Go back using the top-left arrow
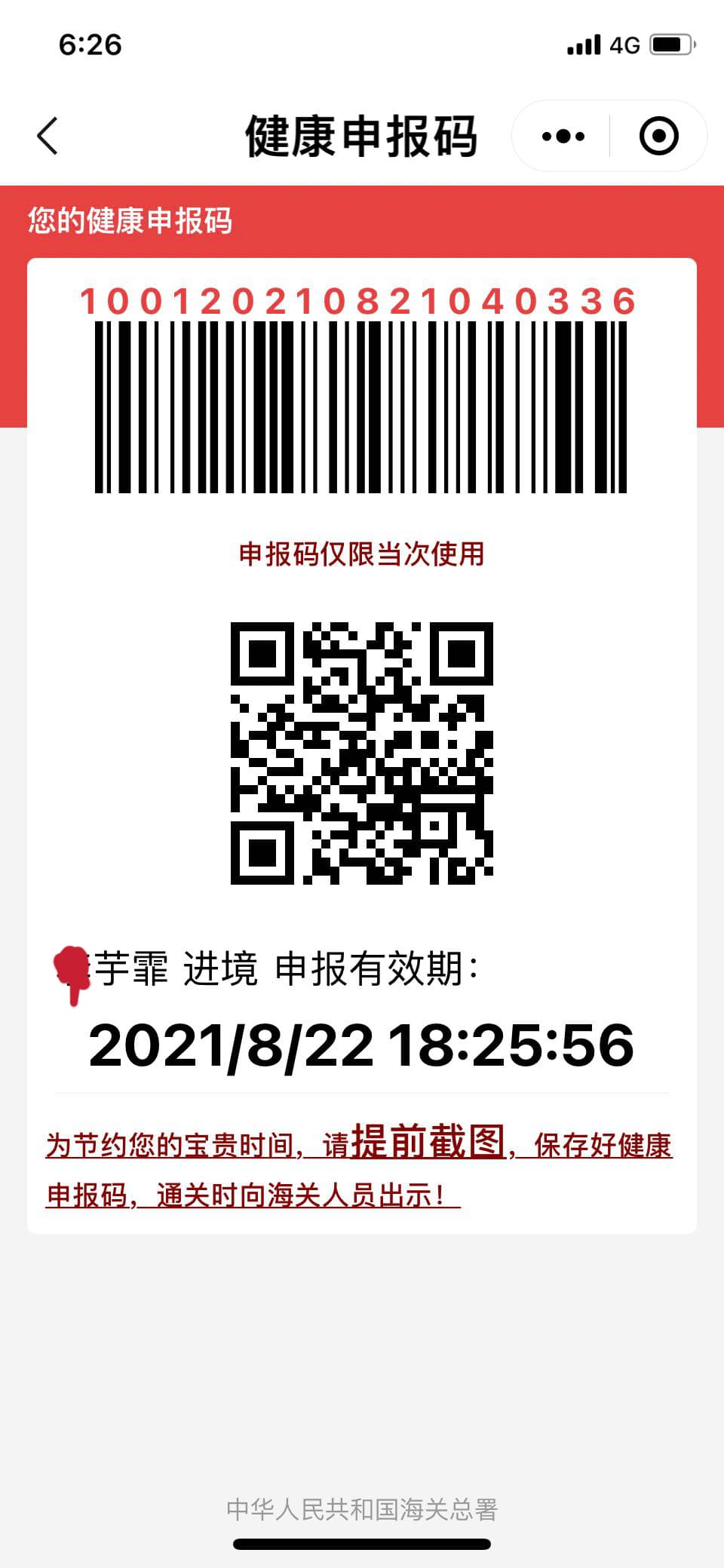724x1568 pixels. pyautogui.click(x=48, y=137)
